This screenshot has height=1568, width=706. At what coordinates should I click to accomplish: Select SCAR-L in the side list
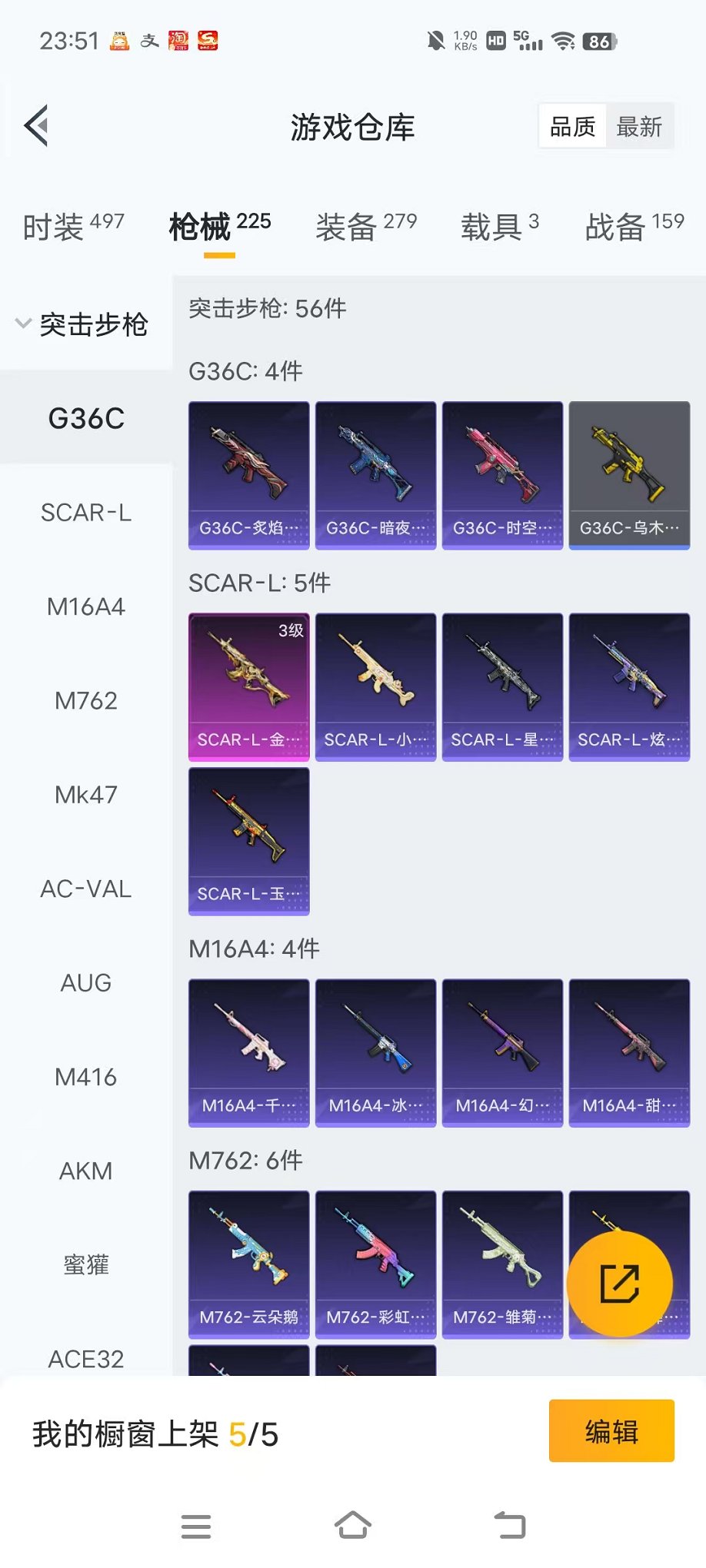click(86, 513)
